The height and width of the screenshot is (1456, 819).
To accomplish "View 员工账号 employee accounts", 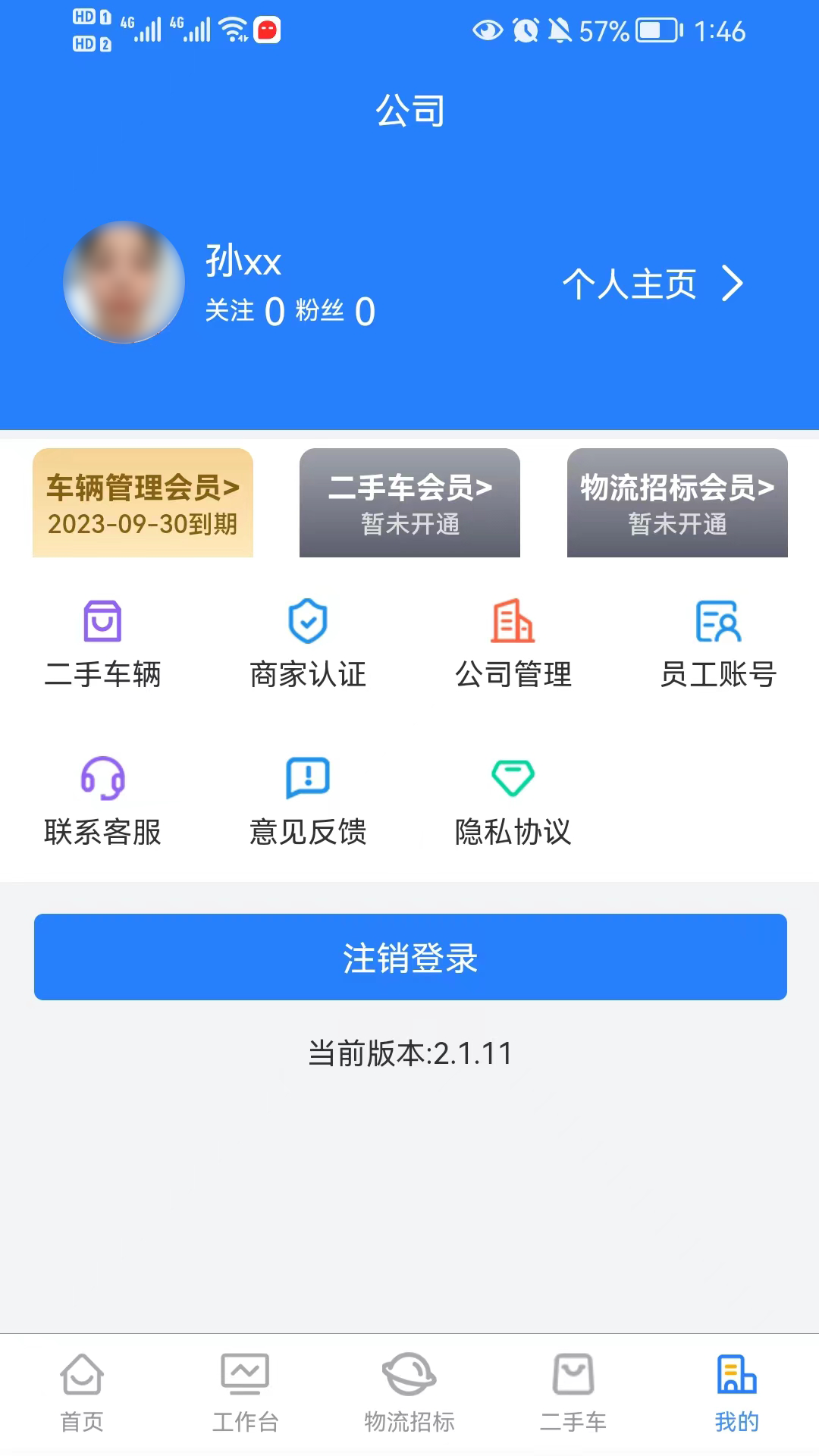I will tap(718, 644).
